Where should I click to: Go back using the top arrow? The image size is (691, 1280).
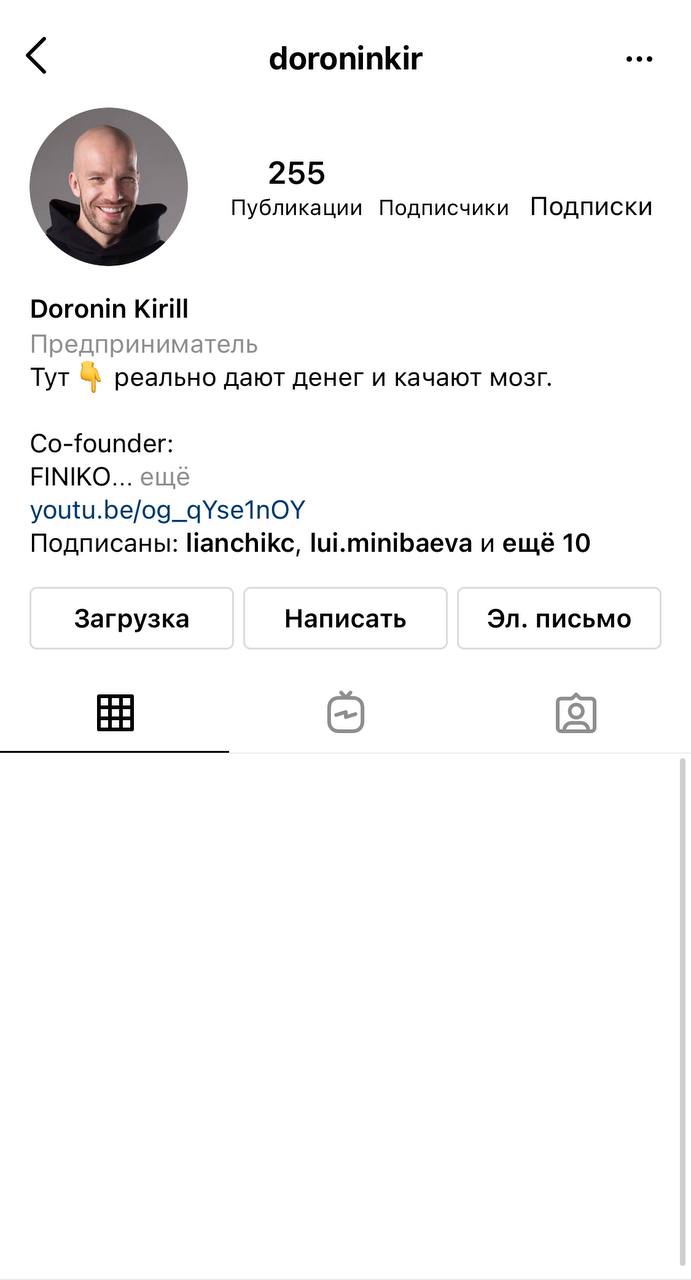coord(36,57)
